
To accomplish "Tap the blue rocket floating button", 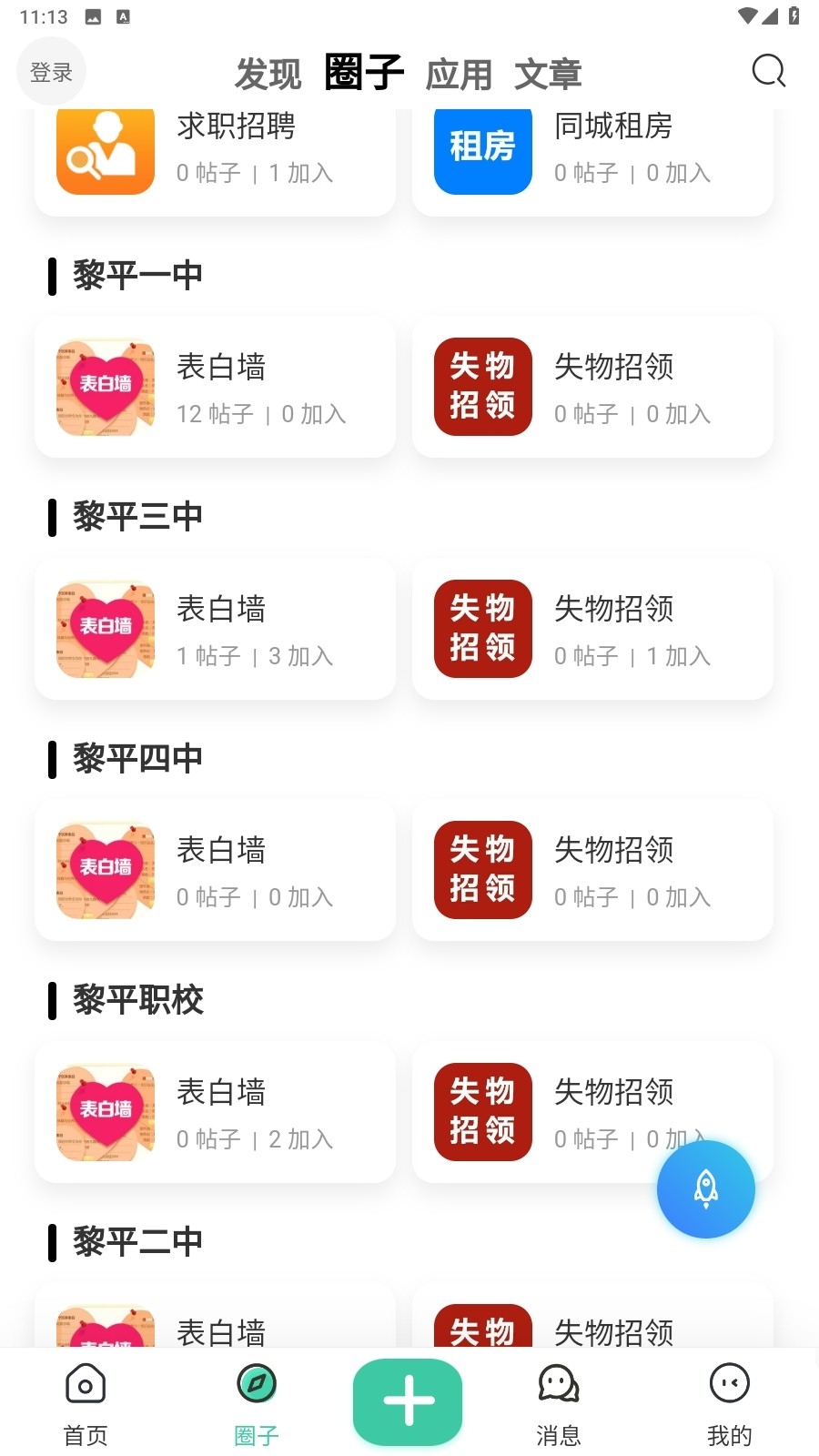I will click(x=705, y=1188).
